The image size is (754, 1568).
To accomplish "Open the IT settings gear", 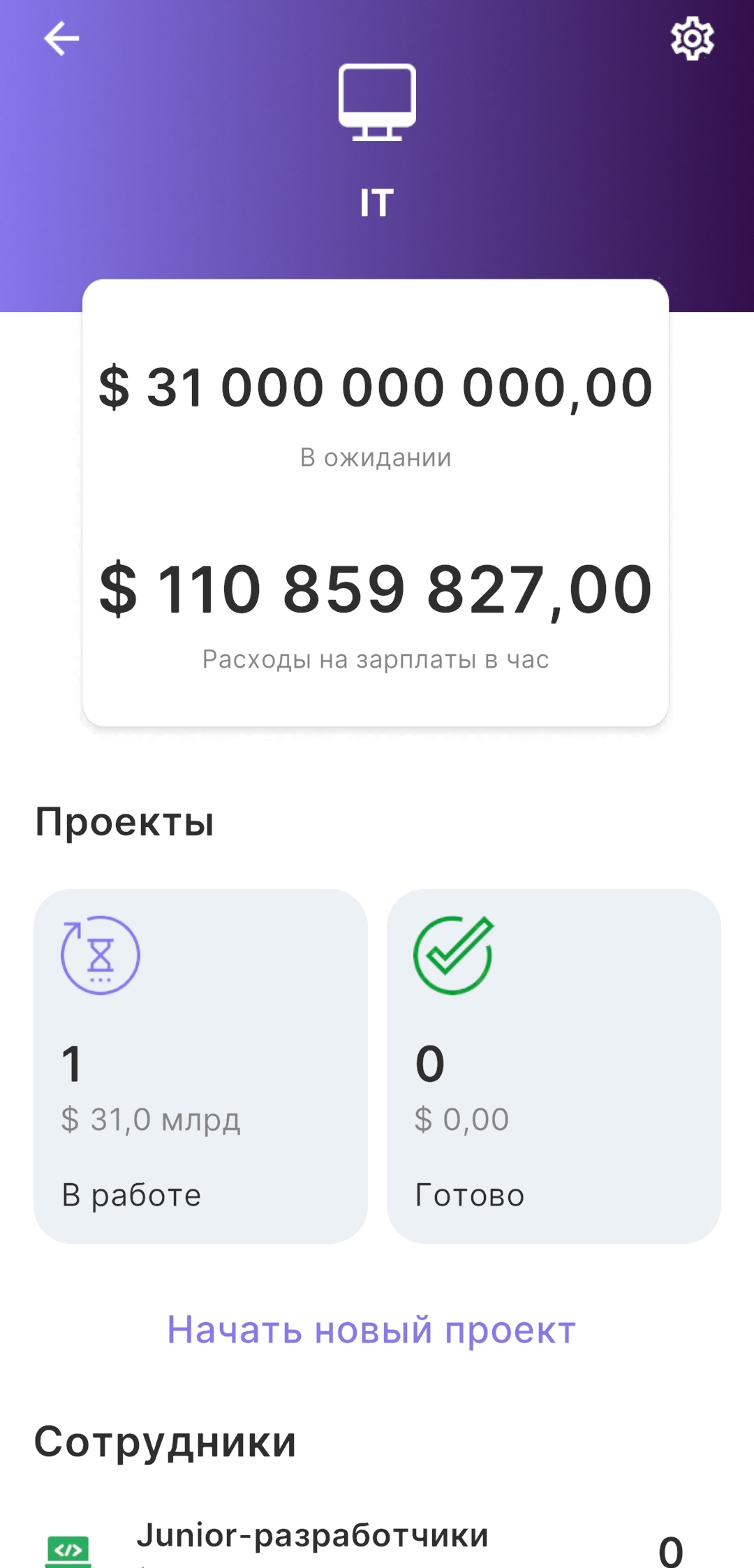I will pos(692,38).
